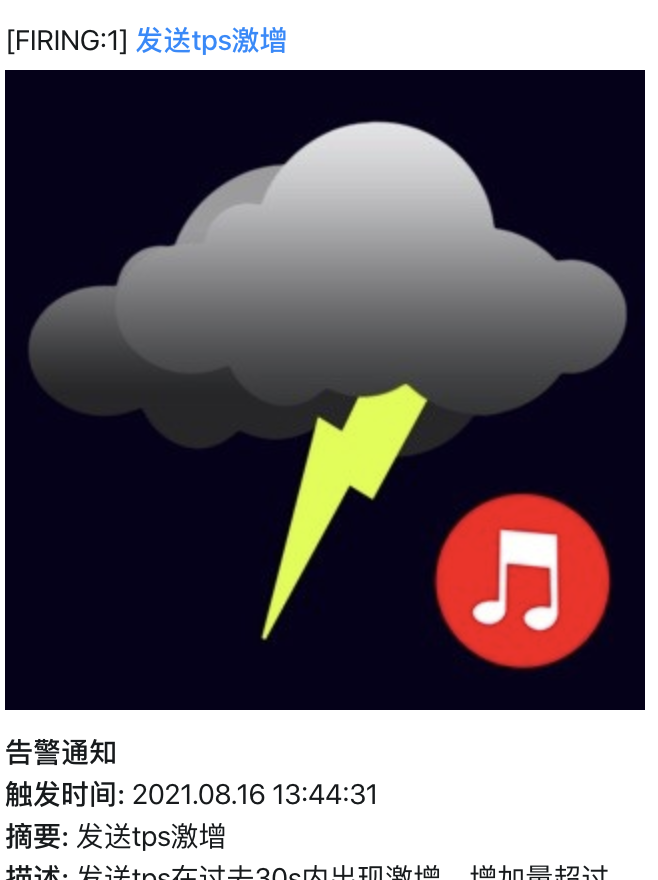Open the 发送tps激增 alert link
This screenshot has height=880, width=658.
click(x=211, y=41)
